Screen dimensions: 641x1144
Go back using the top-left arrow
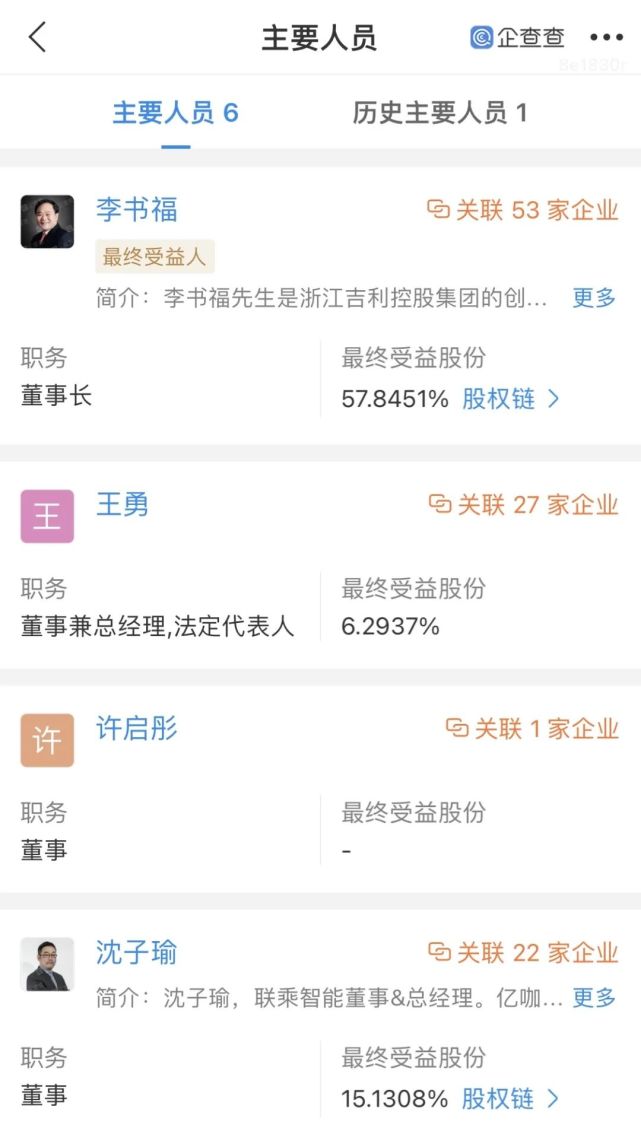(x=38, y=38)
